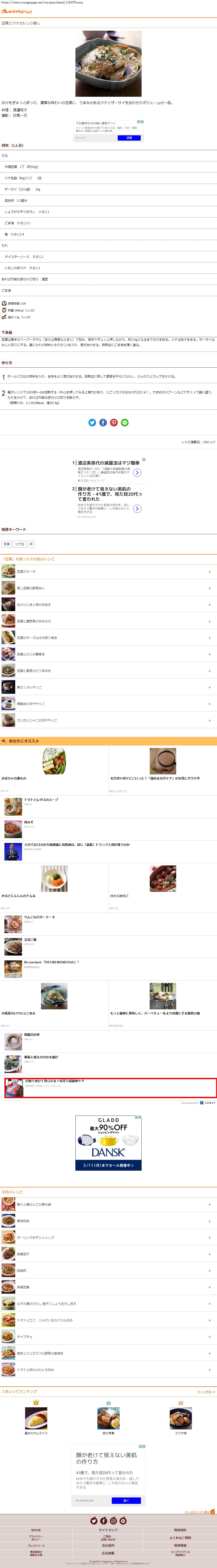This screenshot has width=217, height=1568.
Task: Share the recipe via LINE
Action: [125, 422]
